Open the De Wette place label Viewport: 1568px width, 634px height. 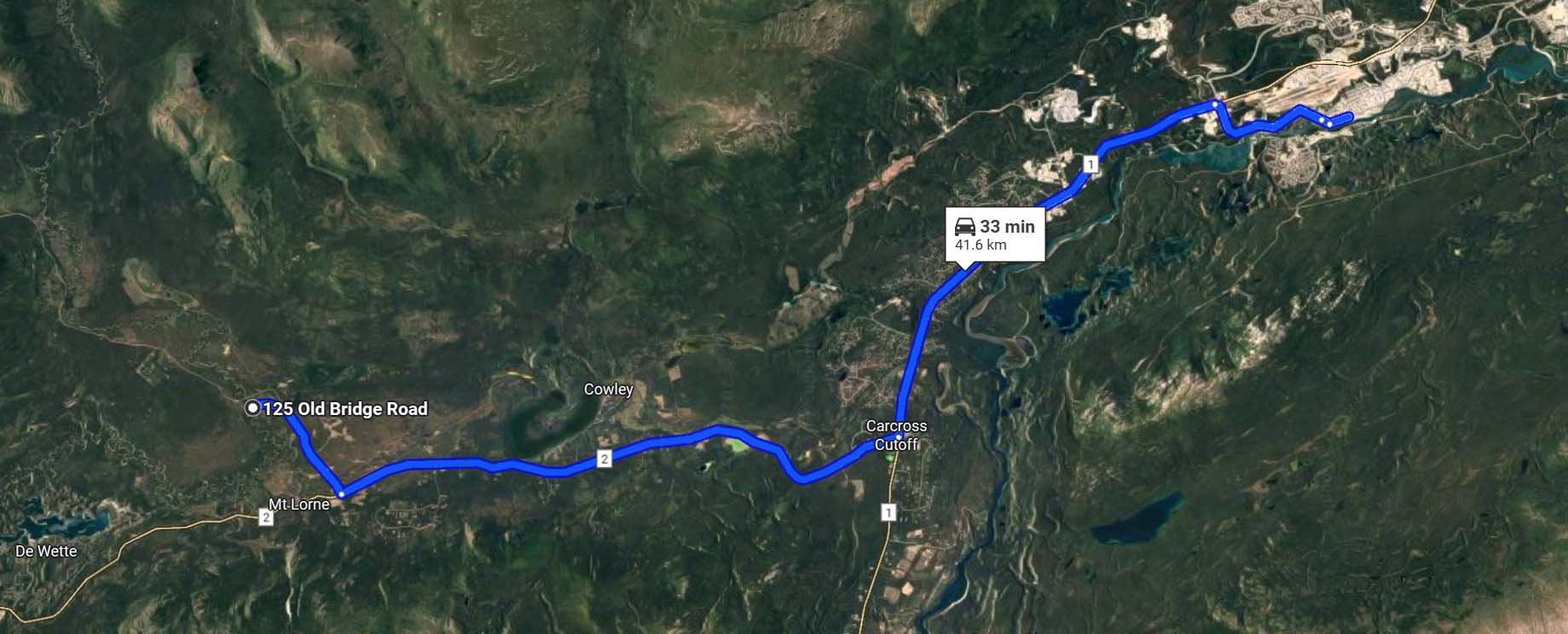pyautogui.click(x=46, y=551)
